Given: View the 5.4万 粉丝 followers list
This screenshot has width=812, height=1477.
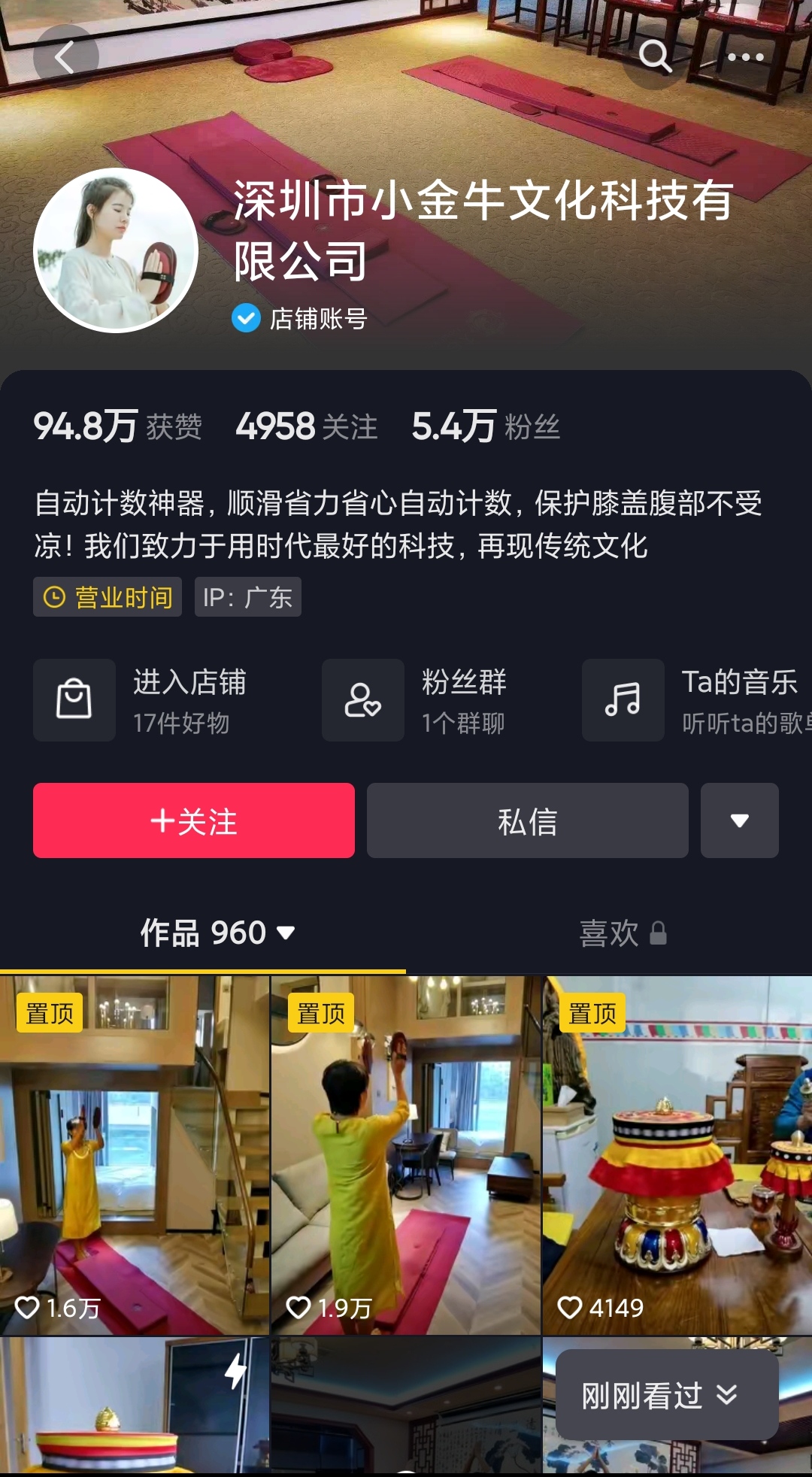Looking at the screenshot, I should coord(486,426).
